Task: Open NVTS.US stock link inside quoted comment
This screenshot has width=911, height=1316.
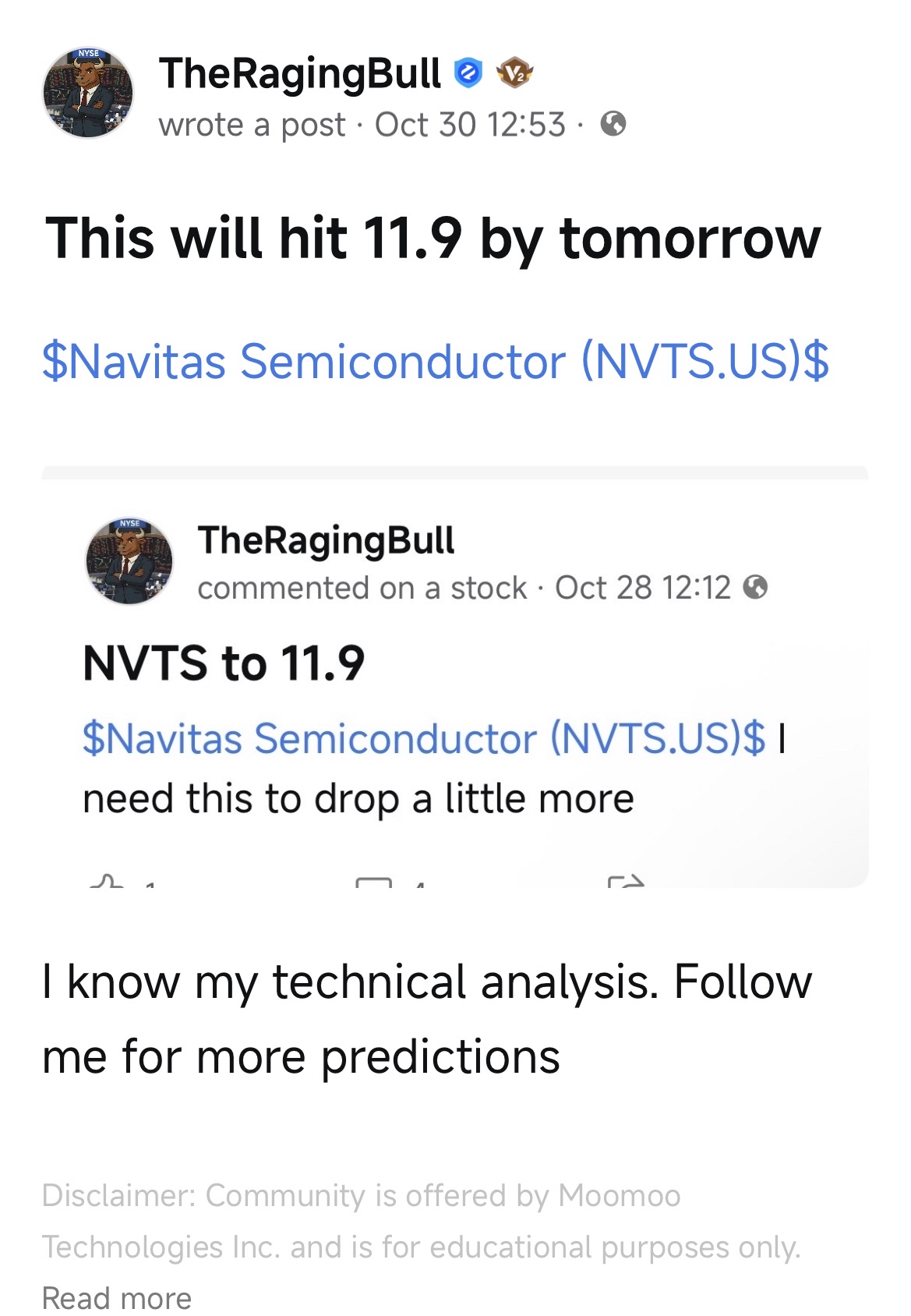Action: click(423, 738)
